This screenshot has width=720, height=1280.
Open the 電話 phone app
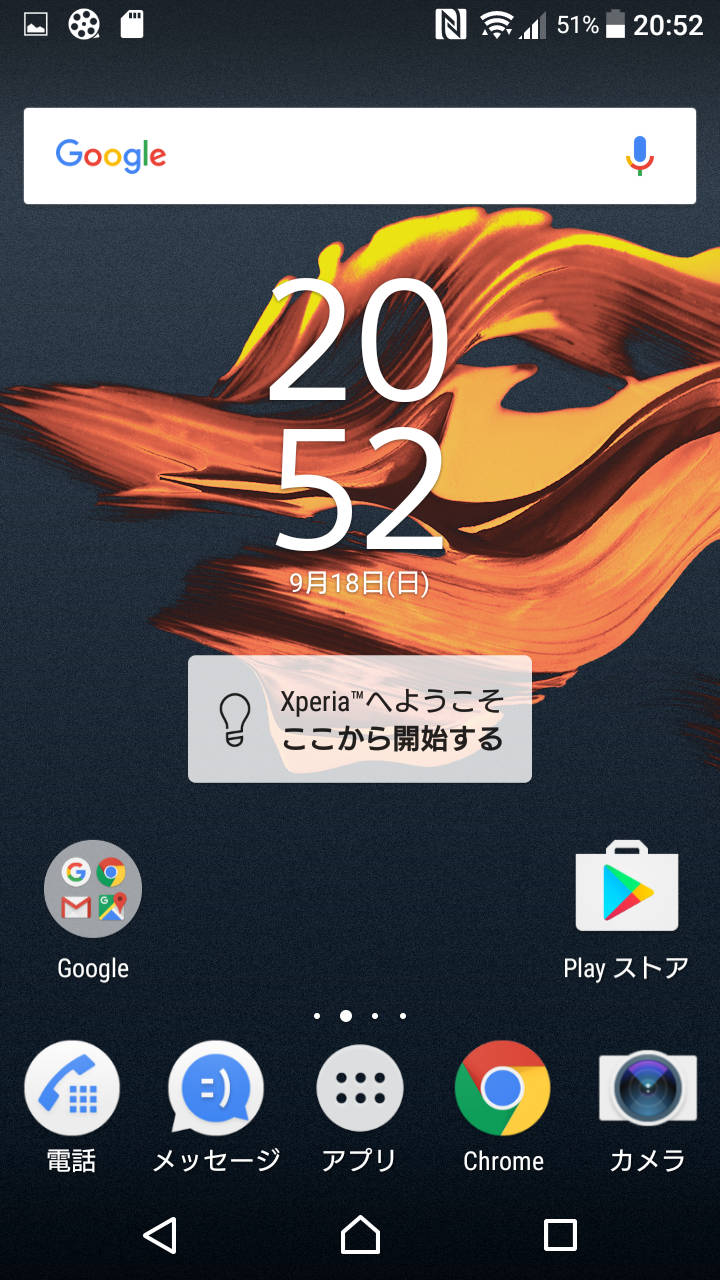point(72,1089)
